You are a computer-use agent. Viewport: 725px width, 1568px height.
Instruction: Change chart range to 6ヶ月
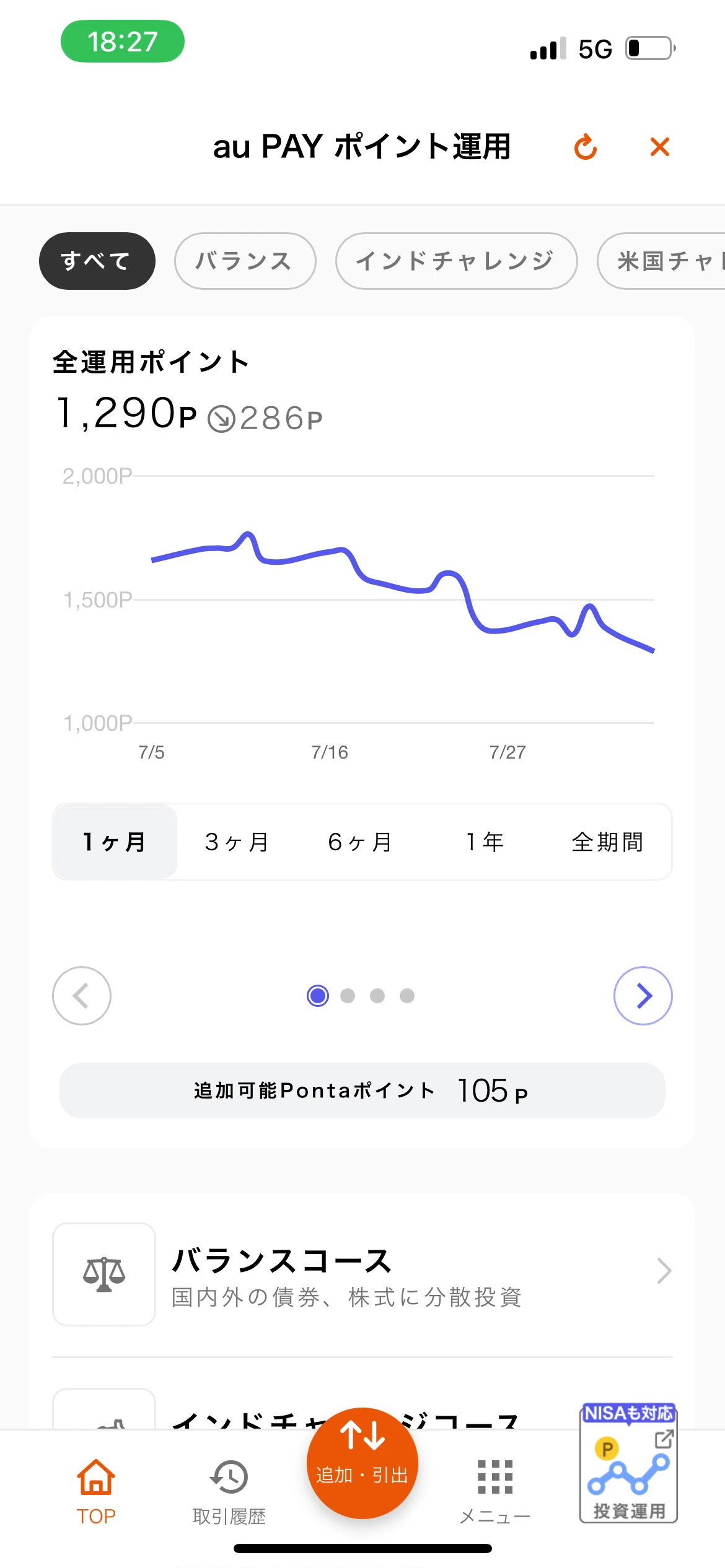[361, 842]
